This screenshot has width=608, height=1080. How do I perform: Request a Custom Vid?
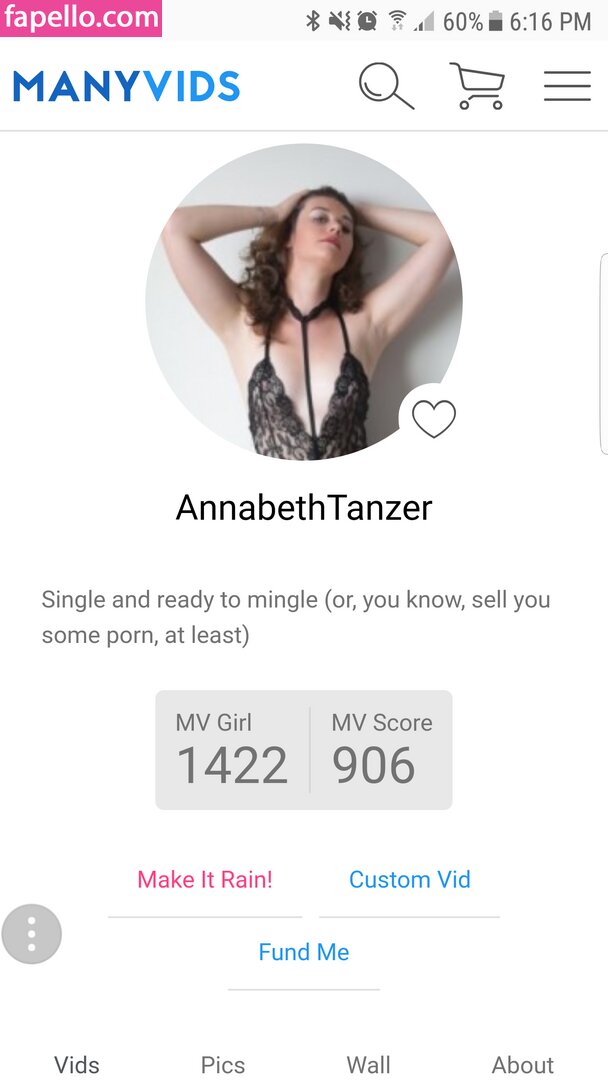click(x=409, y=880)
